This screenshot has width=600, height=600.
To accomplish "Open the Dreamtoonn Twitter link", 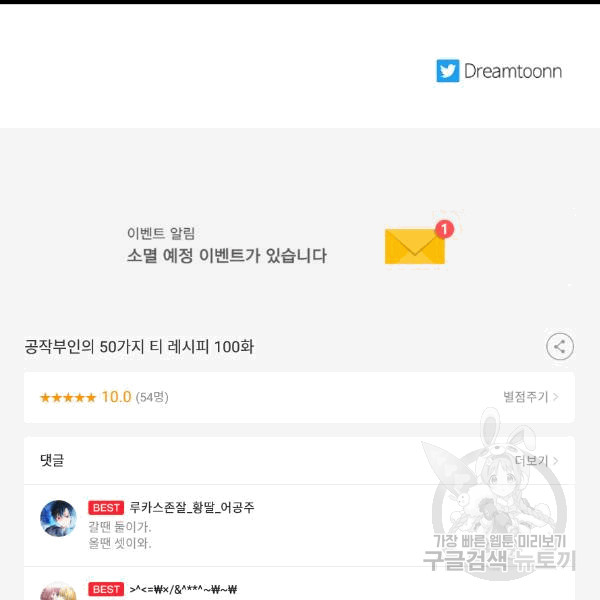I will (499, 71).
